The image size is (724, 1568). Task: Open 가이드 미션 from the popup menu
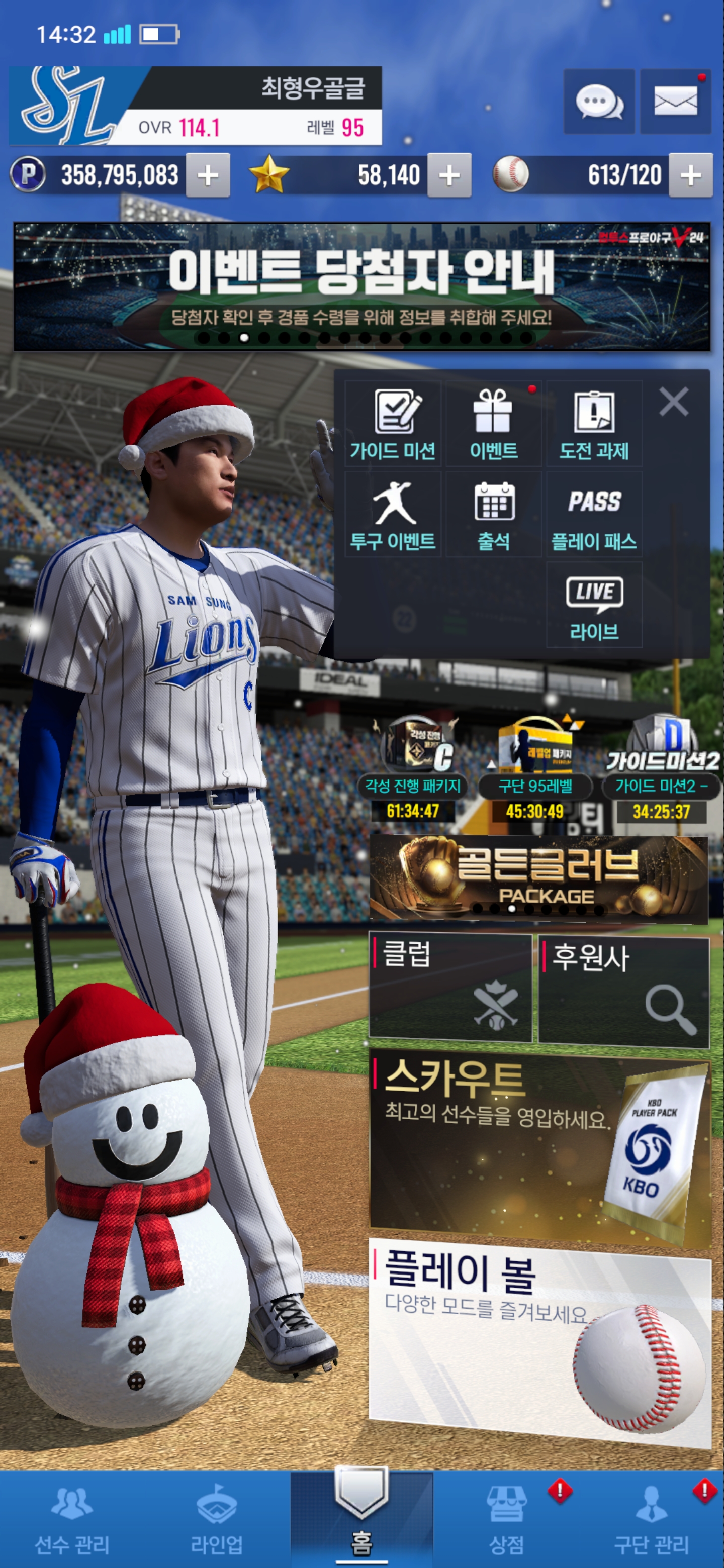(x=393, y=424)
